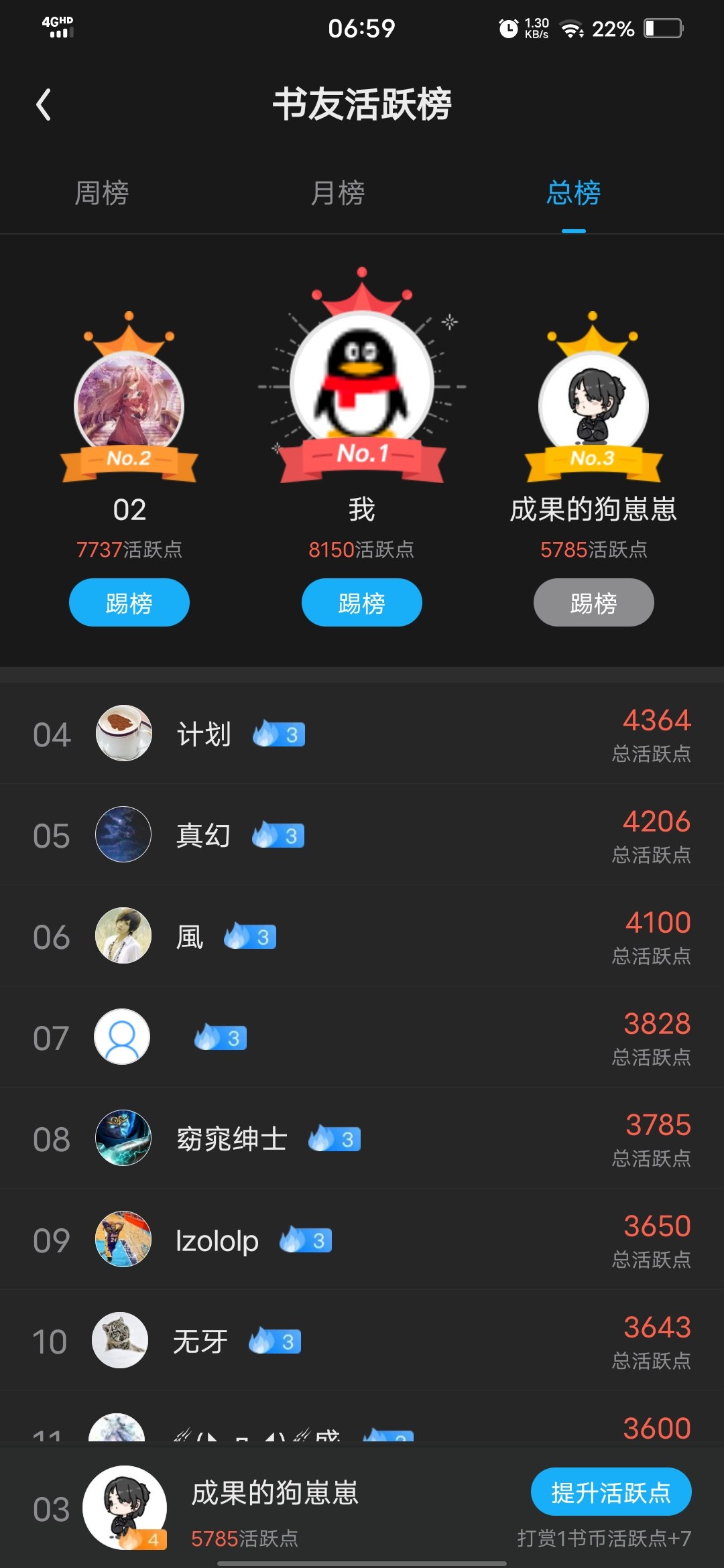Select the 总榜 tab

click(573, 193)
